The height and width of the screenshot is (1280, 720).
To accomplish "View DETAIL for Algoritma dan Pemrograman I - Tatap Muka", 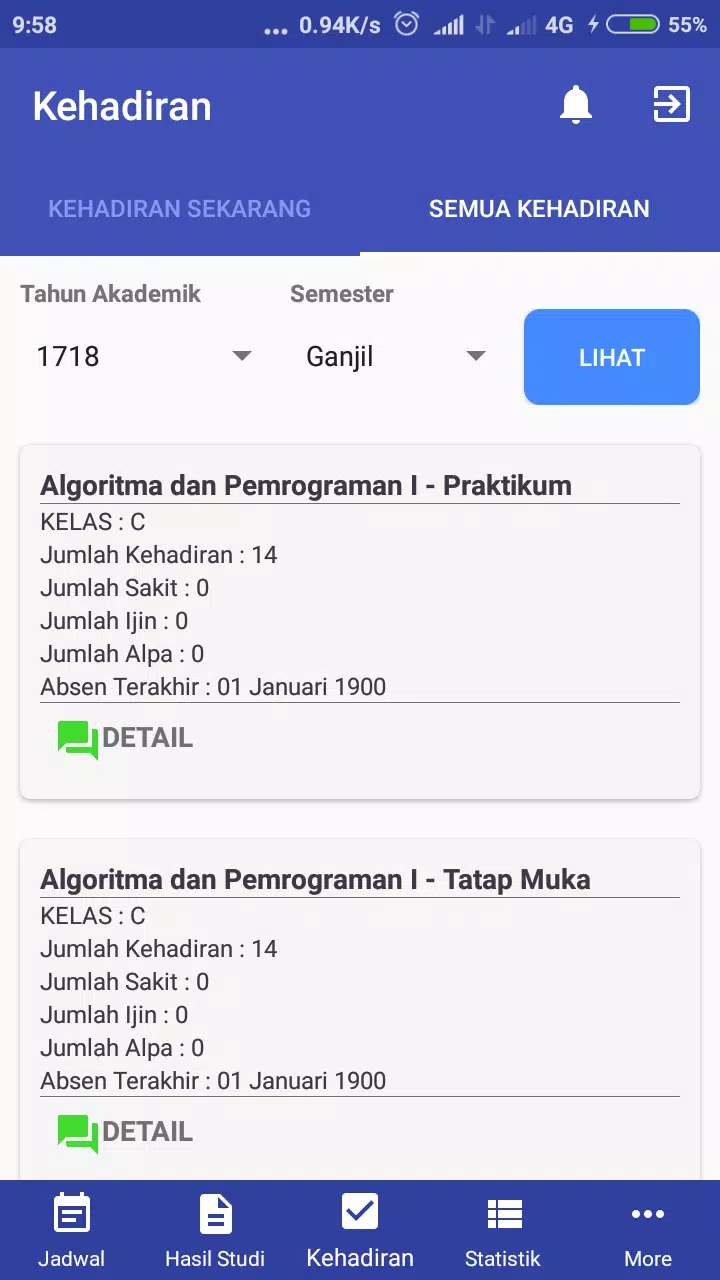I will point(126,1132).
